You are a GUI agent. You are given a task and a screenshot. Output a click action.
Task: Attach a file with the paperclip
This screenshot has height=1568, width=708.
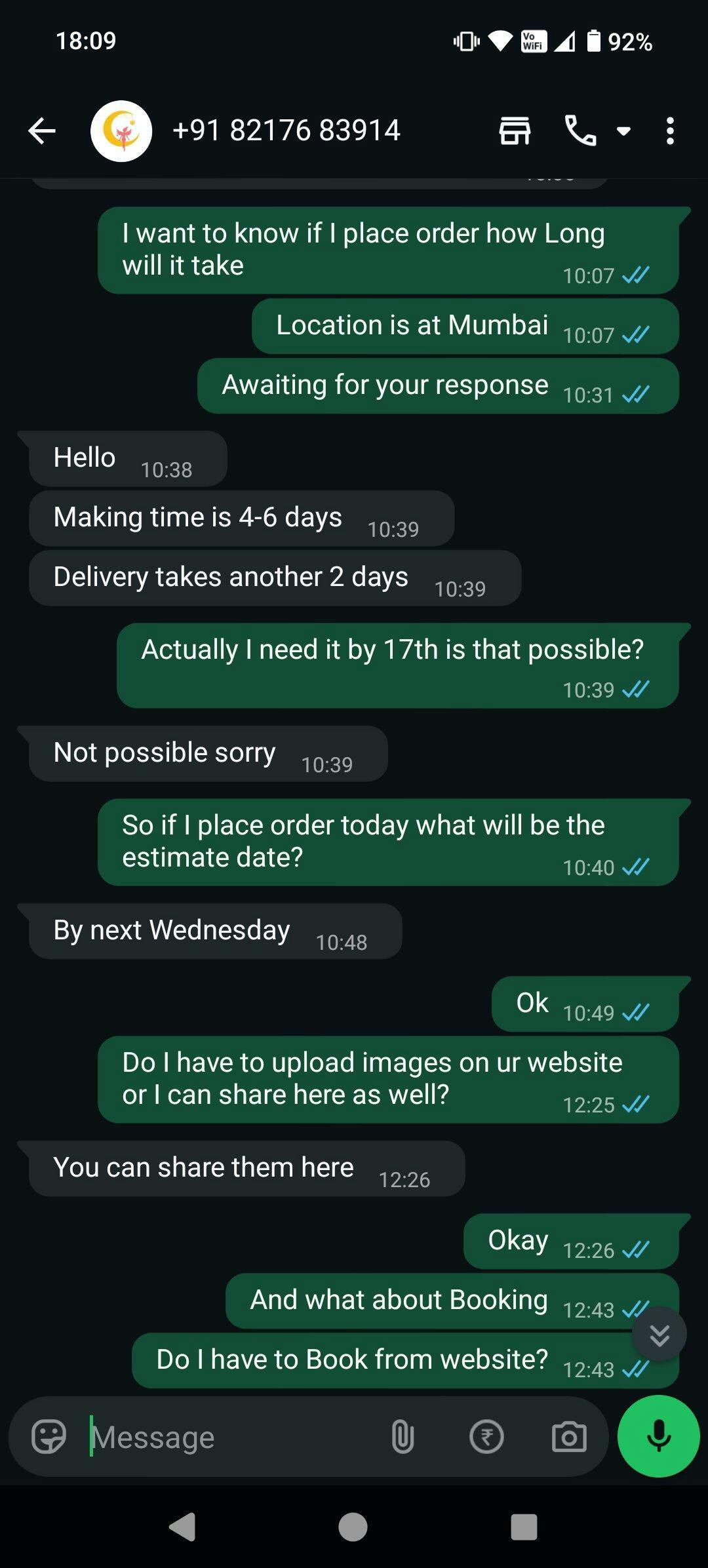(x=403, y=1438)
